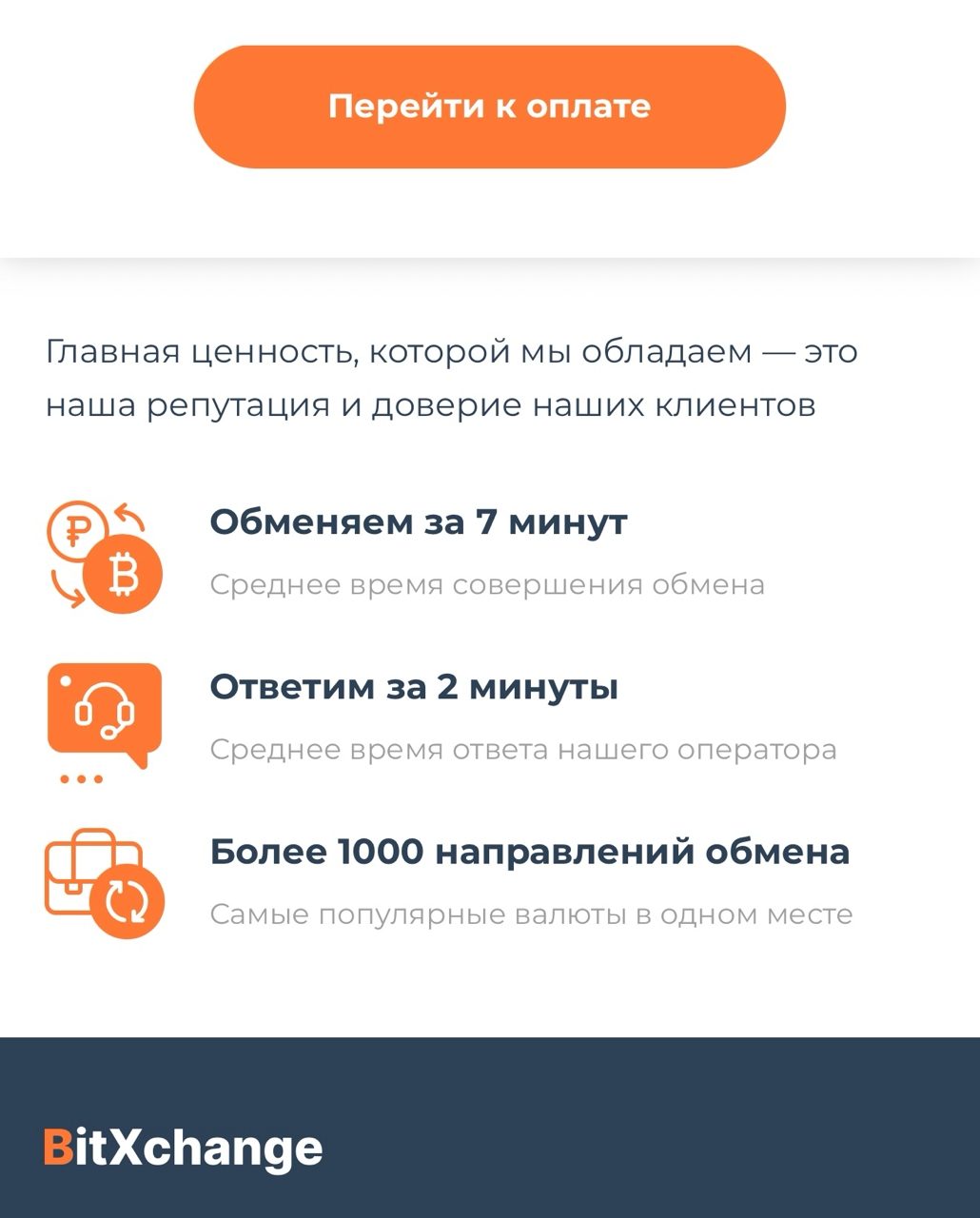Open the BitXchange logo link in footer
980x1218 pixels.
click(184, 1148)
